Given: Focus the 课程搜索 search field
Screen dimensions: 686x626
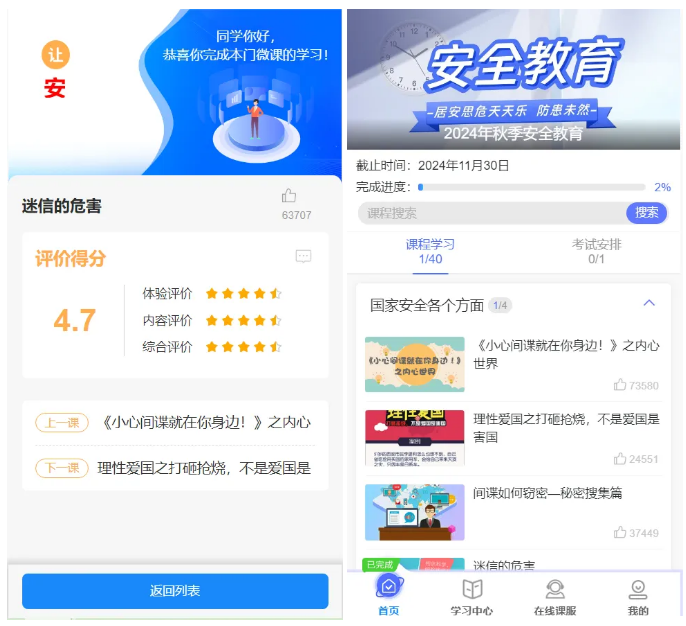Looking at the screenshot, I should [x=490, y=213].
